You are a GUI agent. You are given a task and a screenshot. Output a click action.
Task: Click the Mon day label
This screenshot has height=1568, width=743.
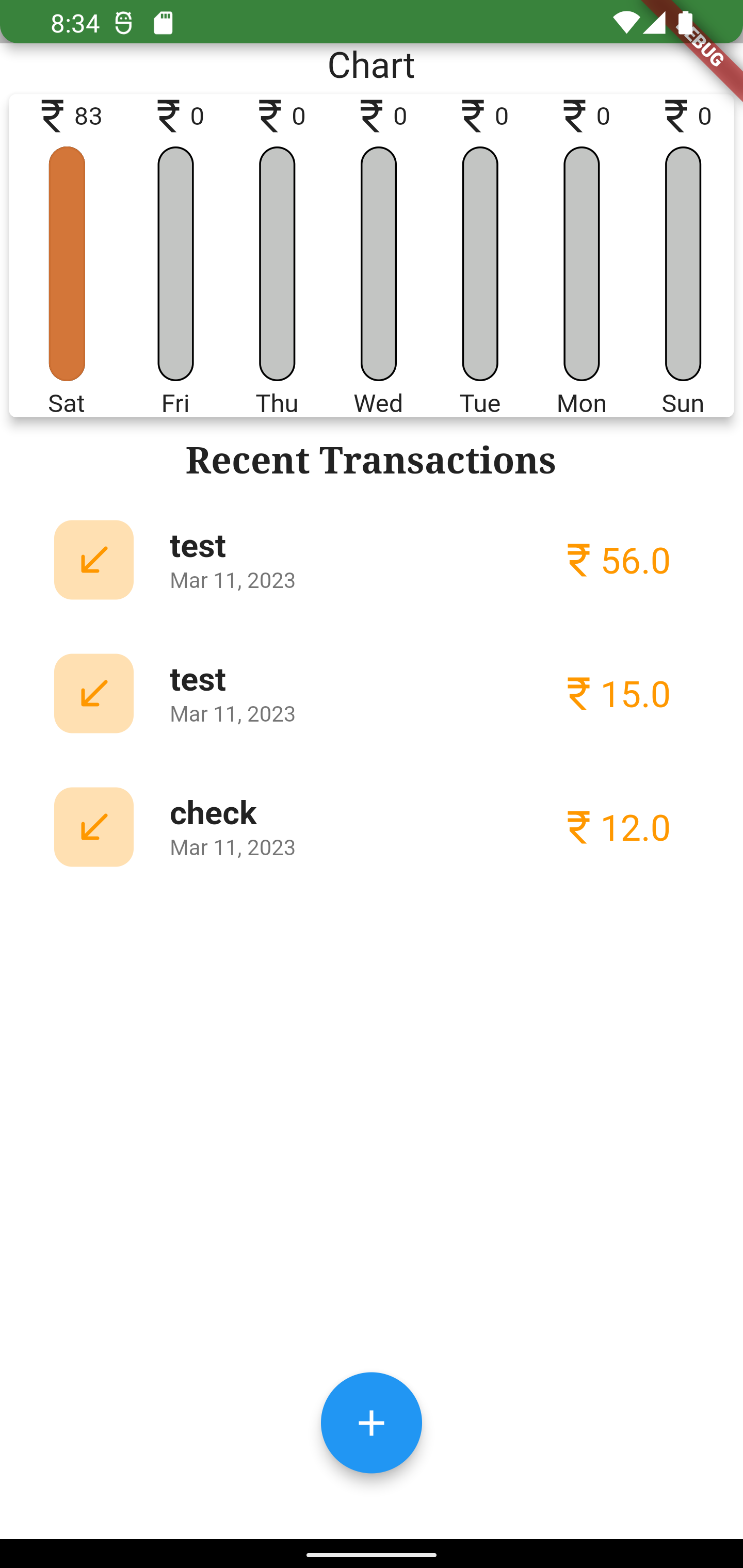pyautogui.click(x=580, y=403)
